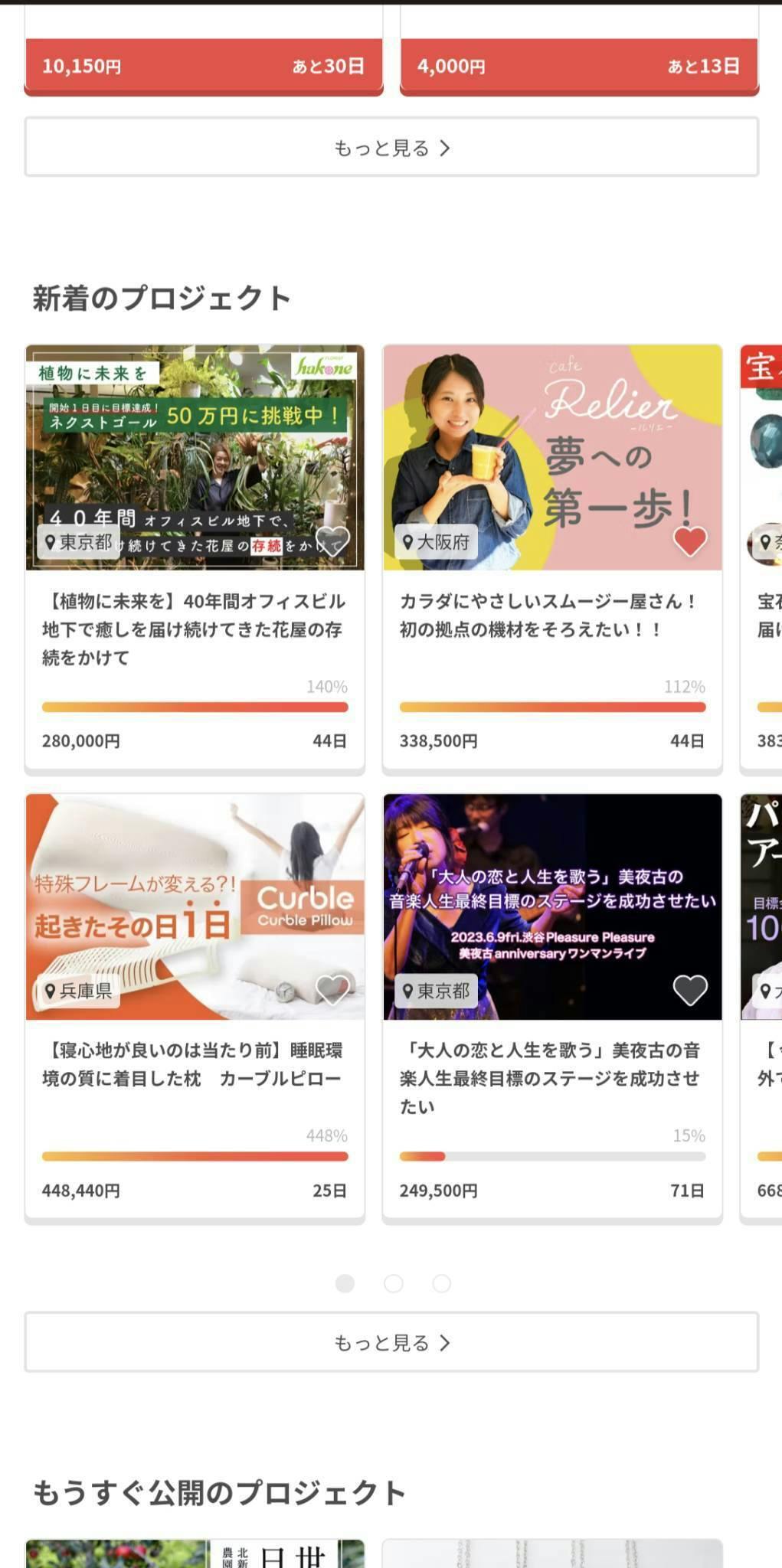Open the 植物に未来を flower shop project
This screenshot has height=1568, width=782.
tap(195, 629)
